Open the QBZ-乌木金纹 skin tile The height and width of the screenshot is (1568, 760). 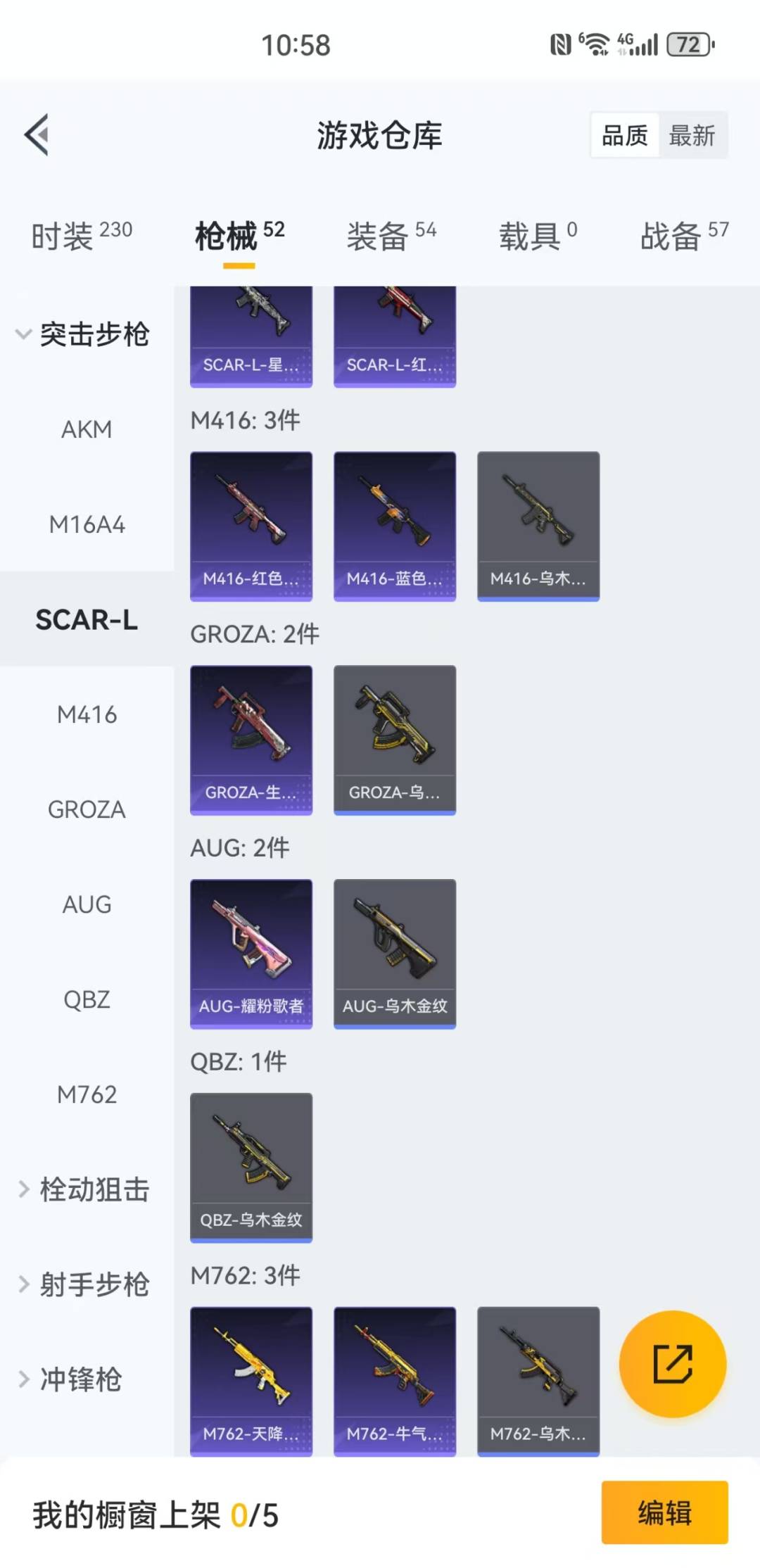(x=251, y=1167)
